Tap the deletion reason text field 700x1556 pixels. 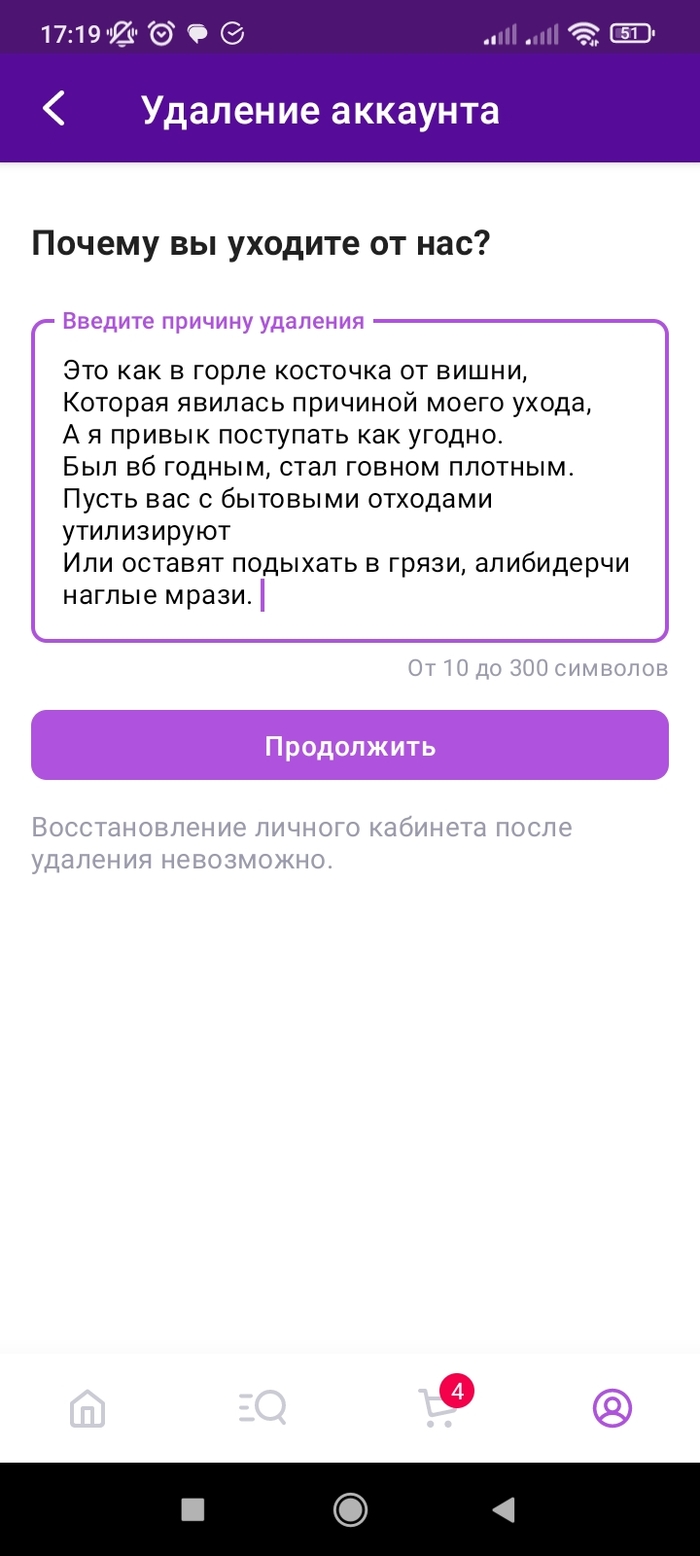[x=349, y=481]
